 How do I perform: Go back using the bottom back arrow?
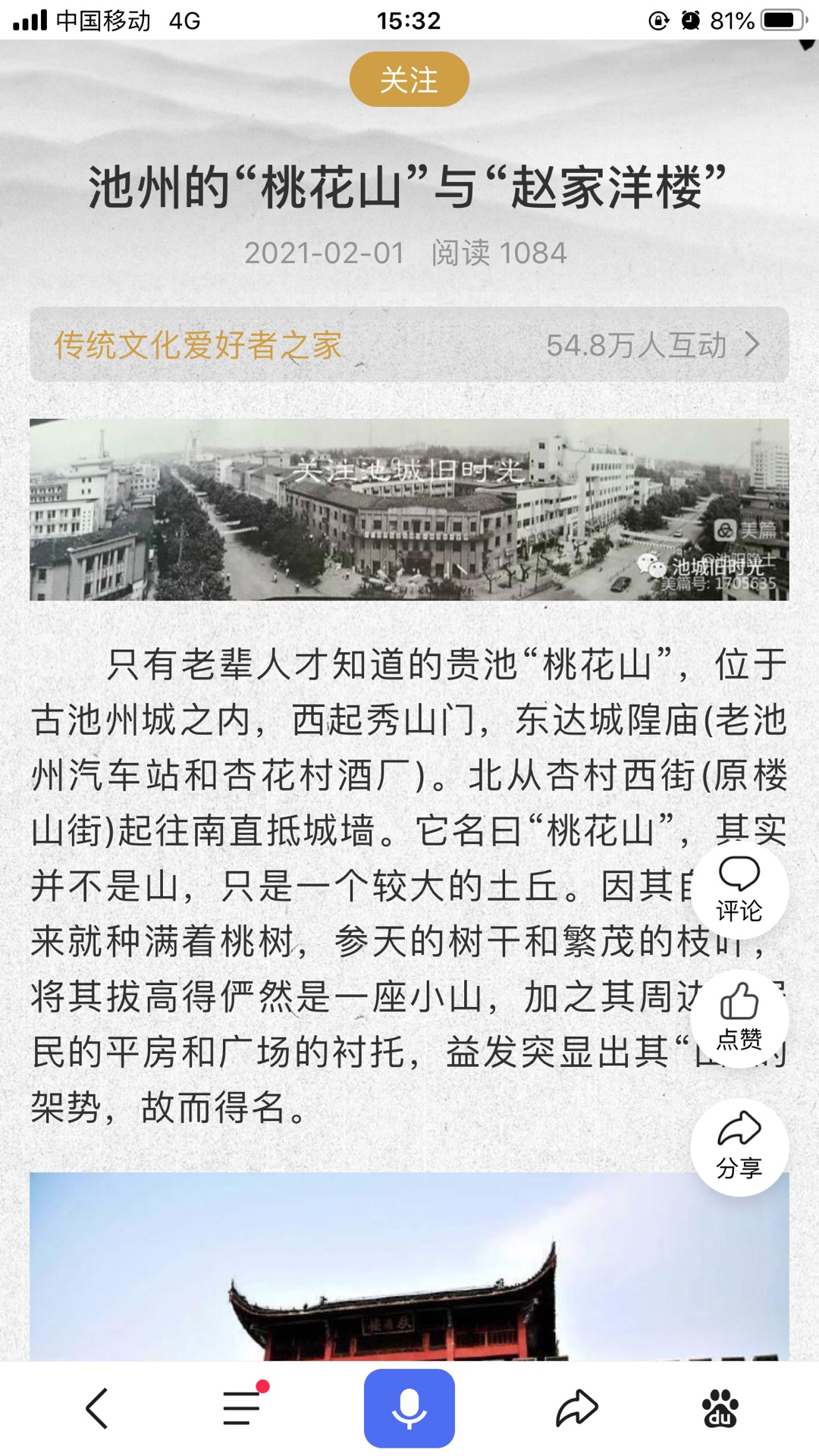[97, 1408]
